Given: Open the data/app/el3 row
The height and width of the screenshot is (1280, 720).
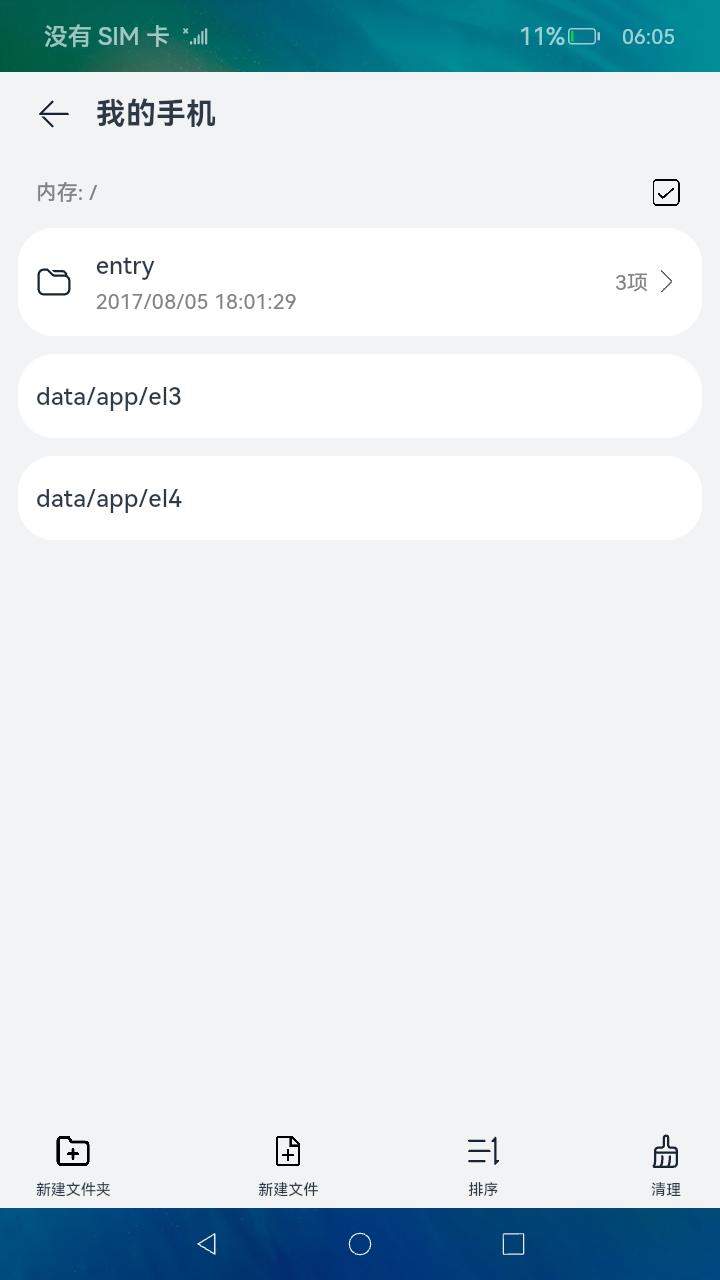Looking at the screenshot, I should click(360, 396).
